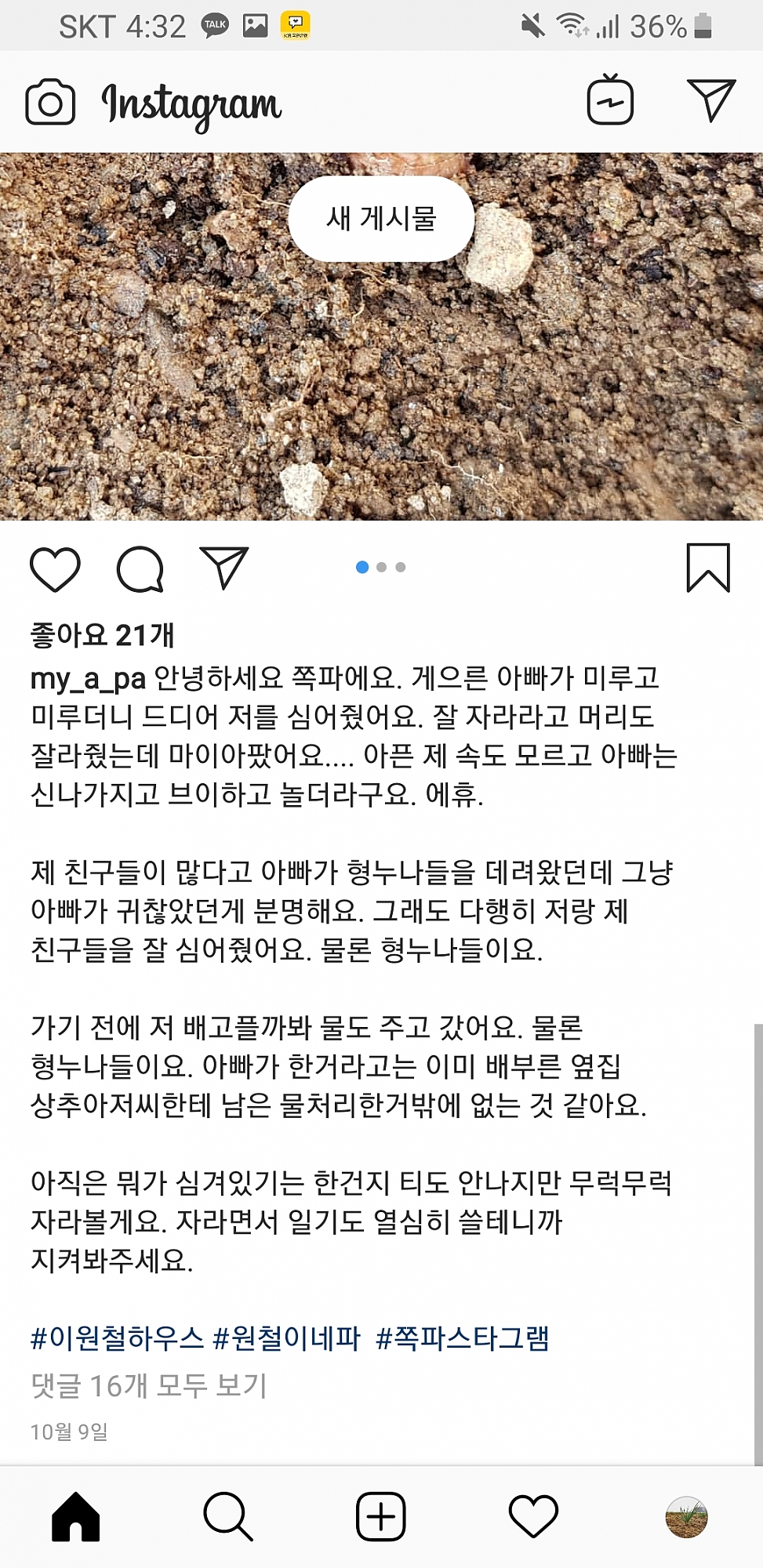This screenshot has height=1568, width=763.
Task: Open hashtag #쪽파스타그램
Action: 463,1338
